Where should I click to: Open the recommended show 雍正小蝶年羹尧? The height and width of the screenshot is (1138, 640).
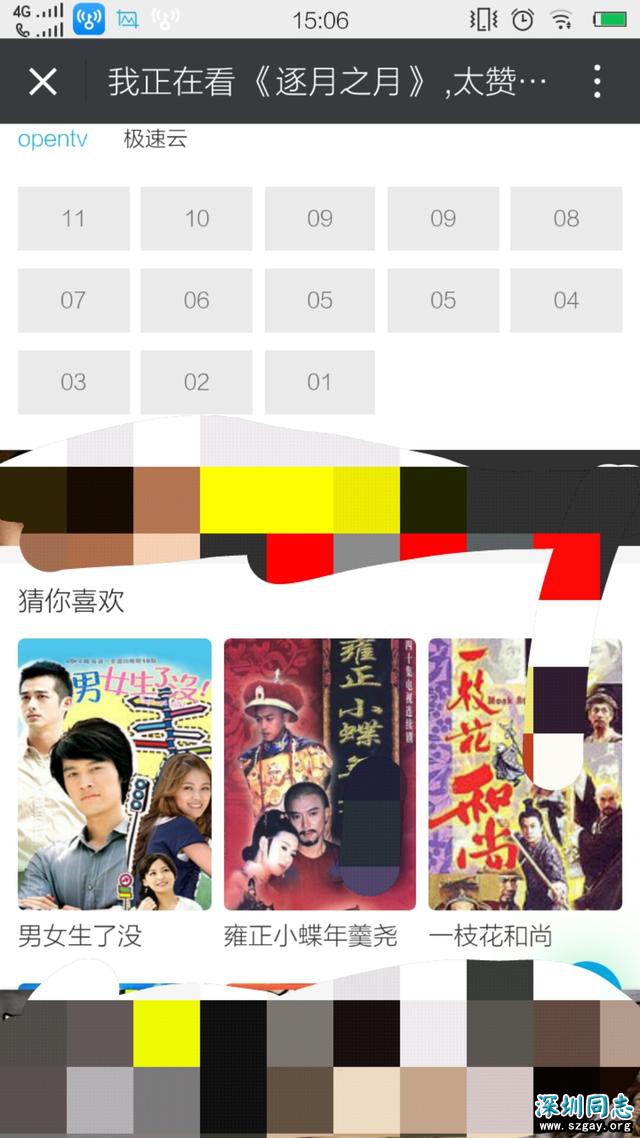(319, 775)
